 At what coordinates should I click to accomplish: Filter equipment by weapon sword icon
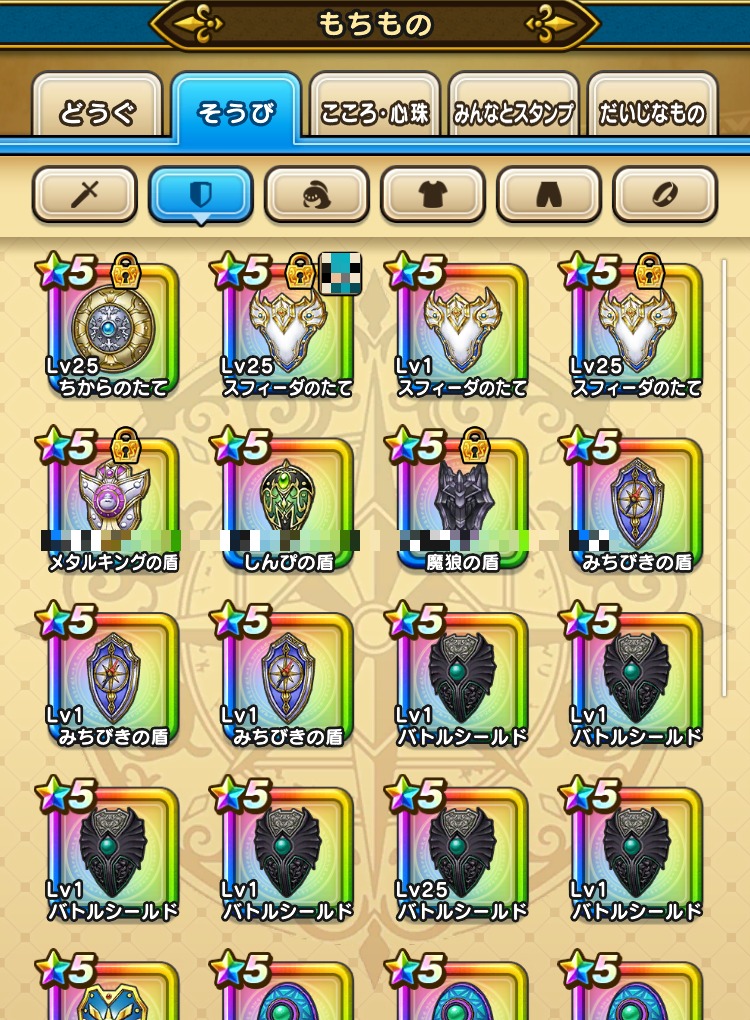(x=85, y=194)
